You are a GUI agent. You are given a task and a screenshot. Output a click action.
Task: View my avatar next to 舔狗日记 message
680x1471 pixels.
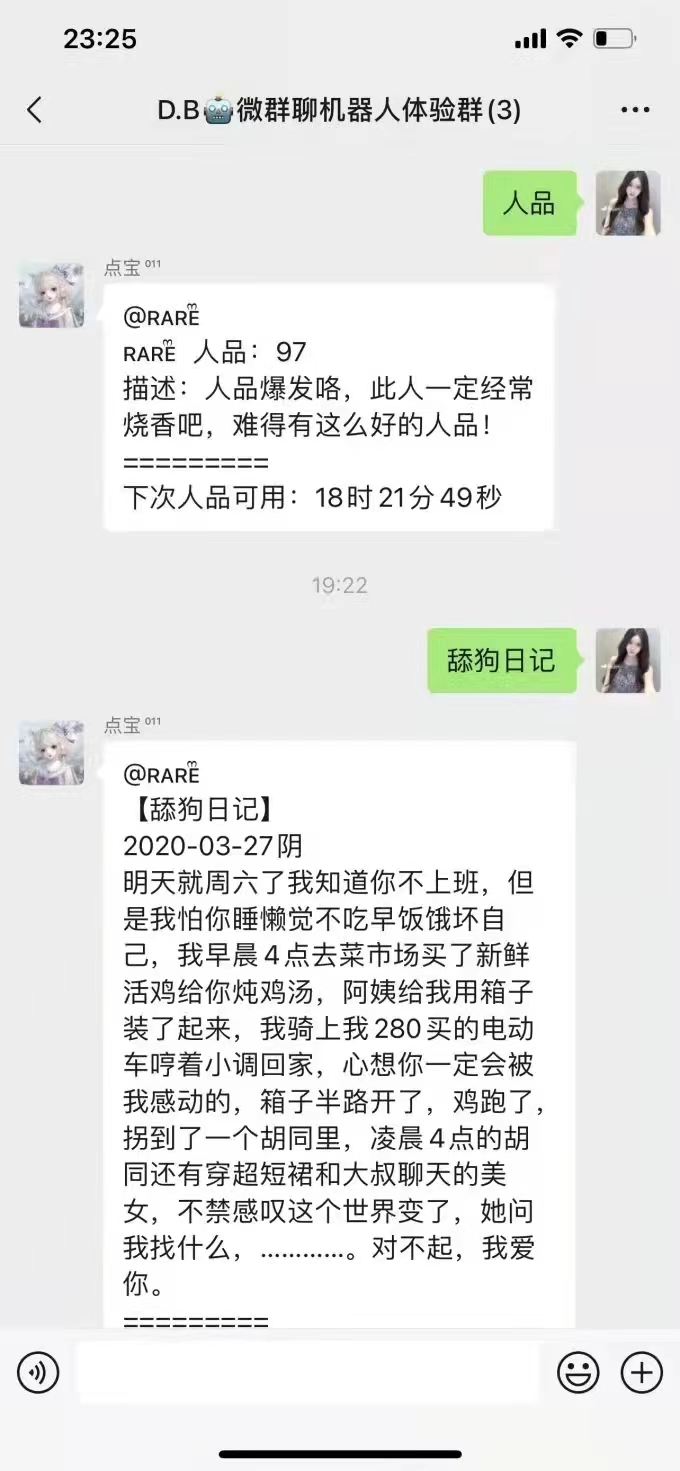(628, 660)
